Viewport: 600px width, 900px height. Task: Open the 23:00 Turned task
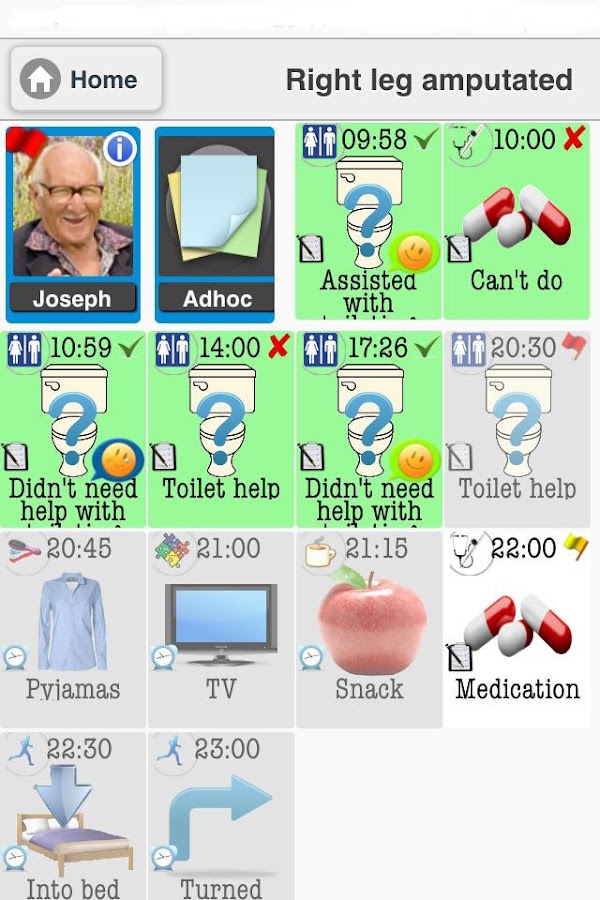pos(221,815)
